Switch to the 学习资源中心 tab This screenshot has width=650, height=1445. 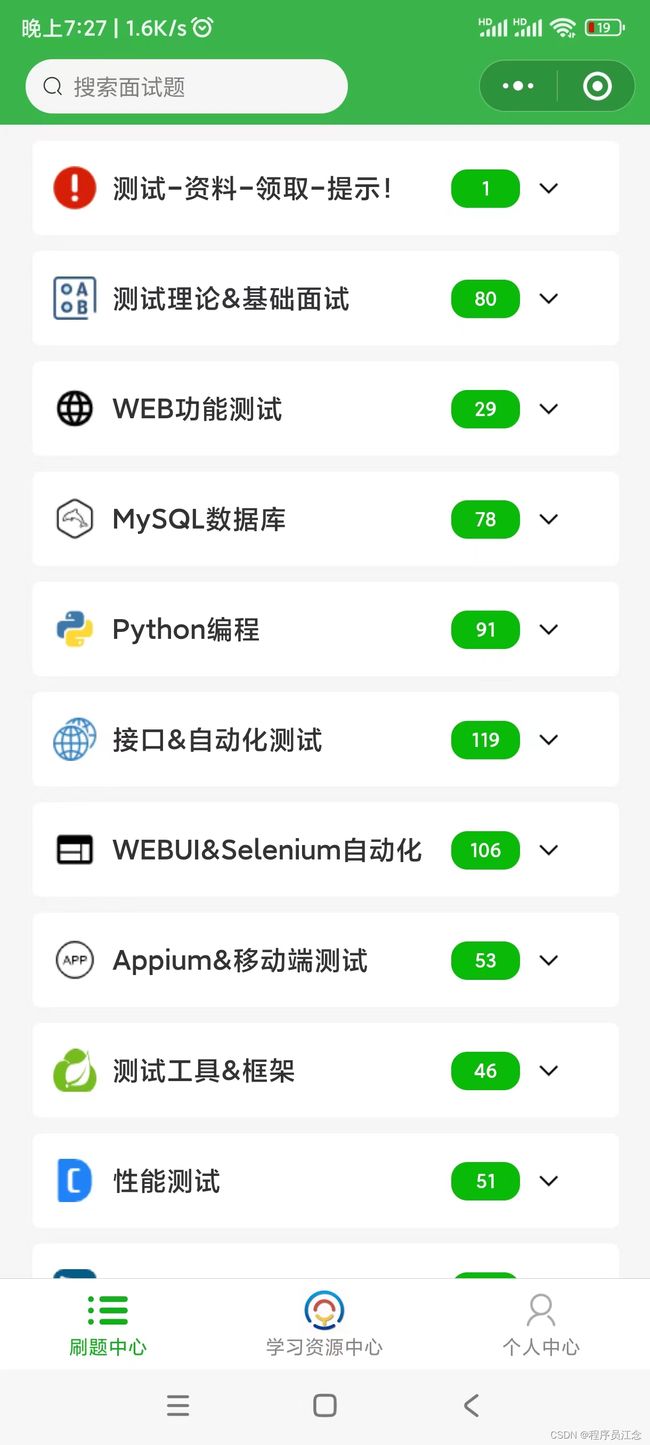(x=324, y=1325)
